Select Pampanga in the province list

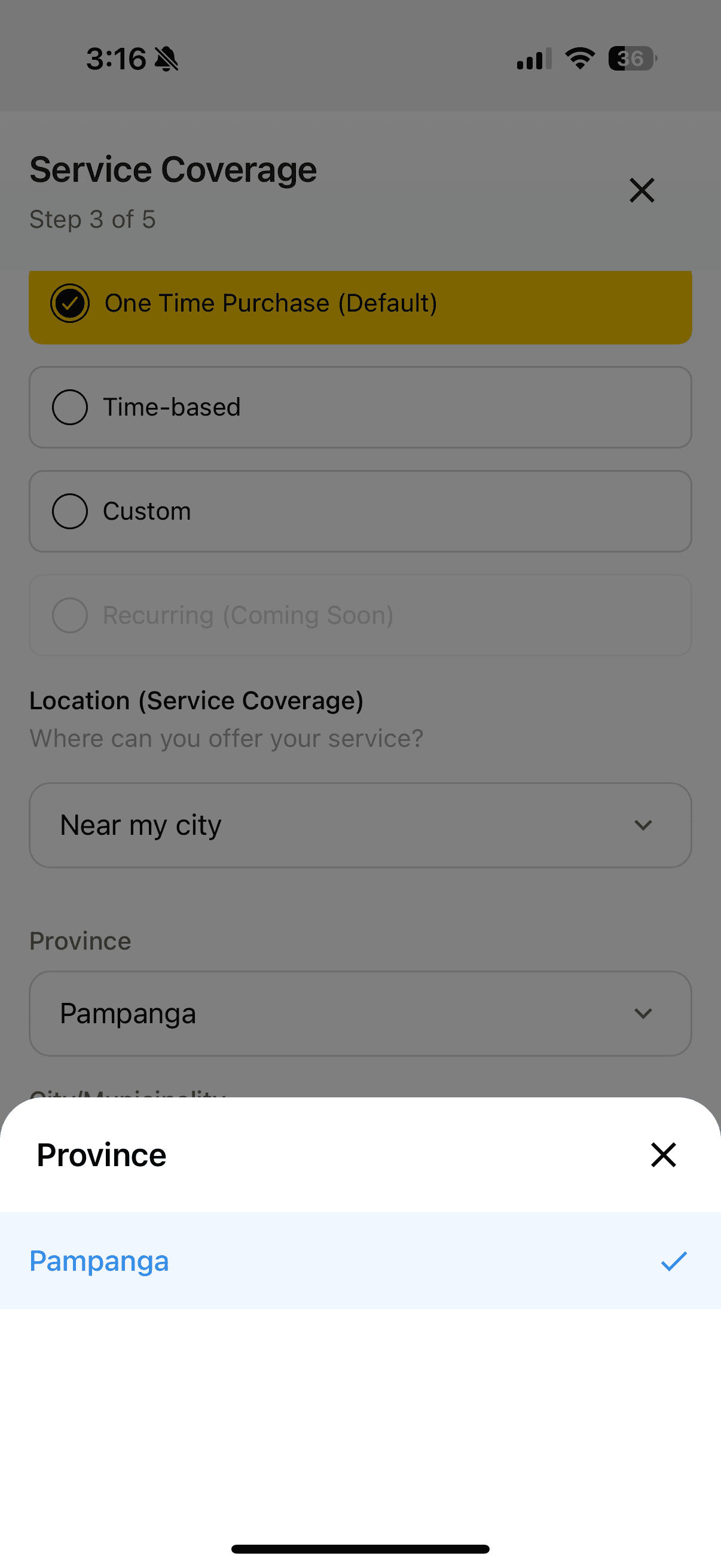click(x=359, y=1261)
